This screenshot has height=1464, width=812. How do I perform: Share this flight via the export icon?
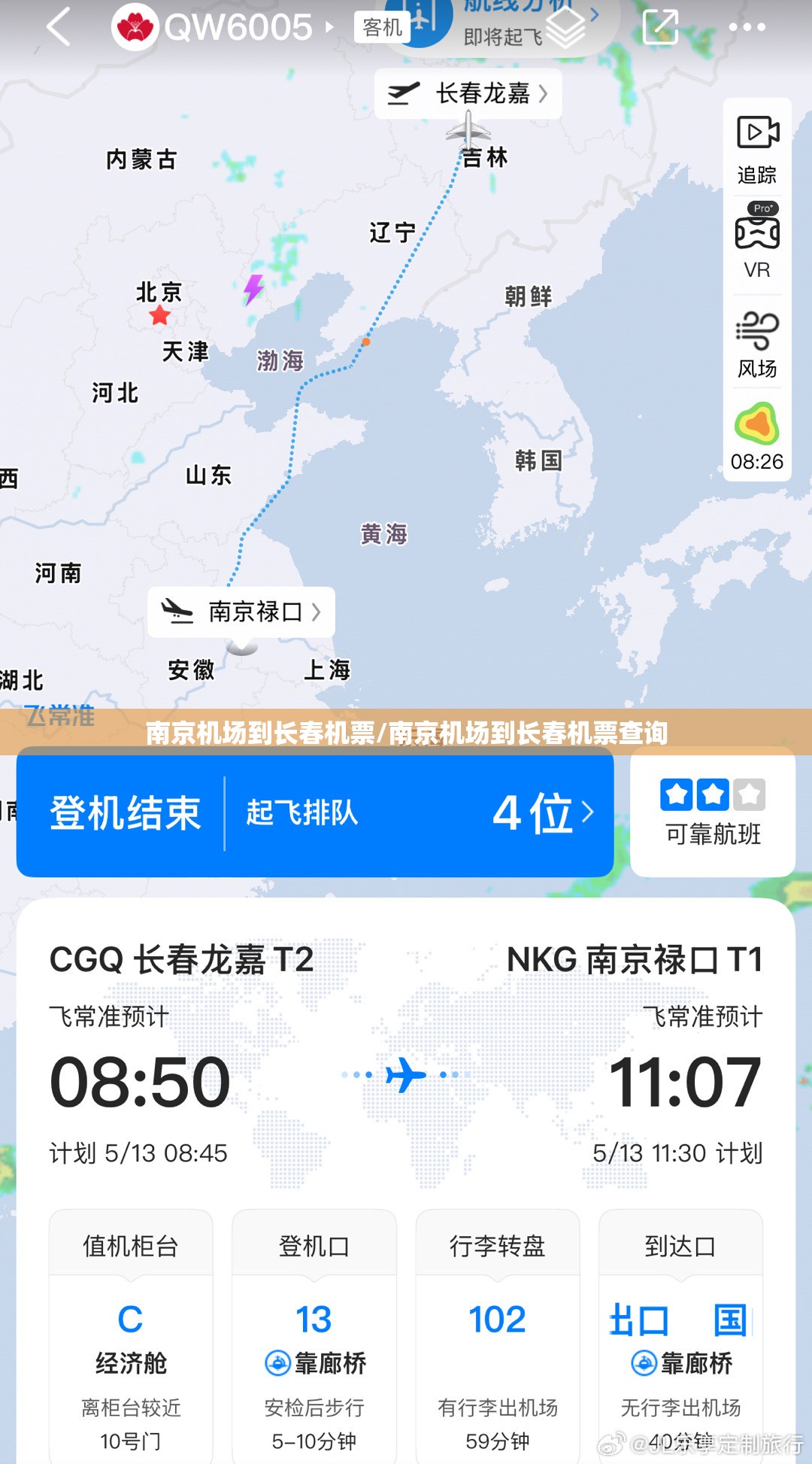click(660, 27)
